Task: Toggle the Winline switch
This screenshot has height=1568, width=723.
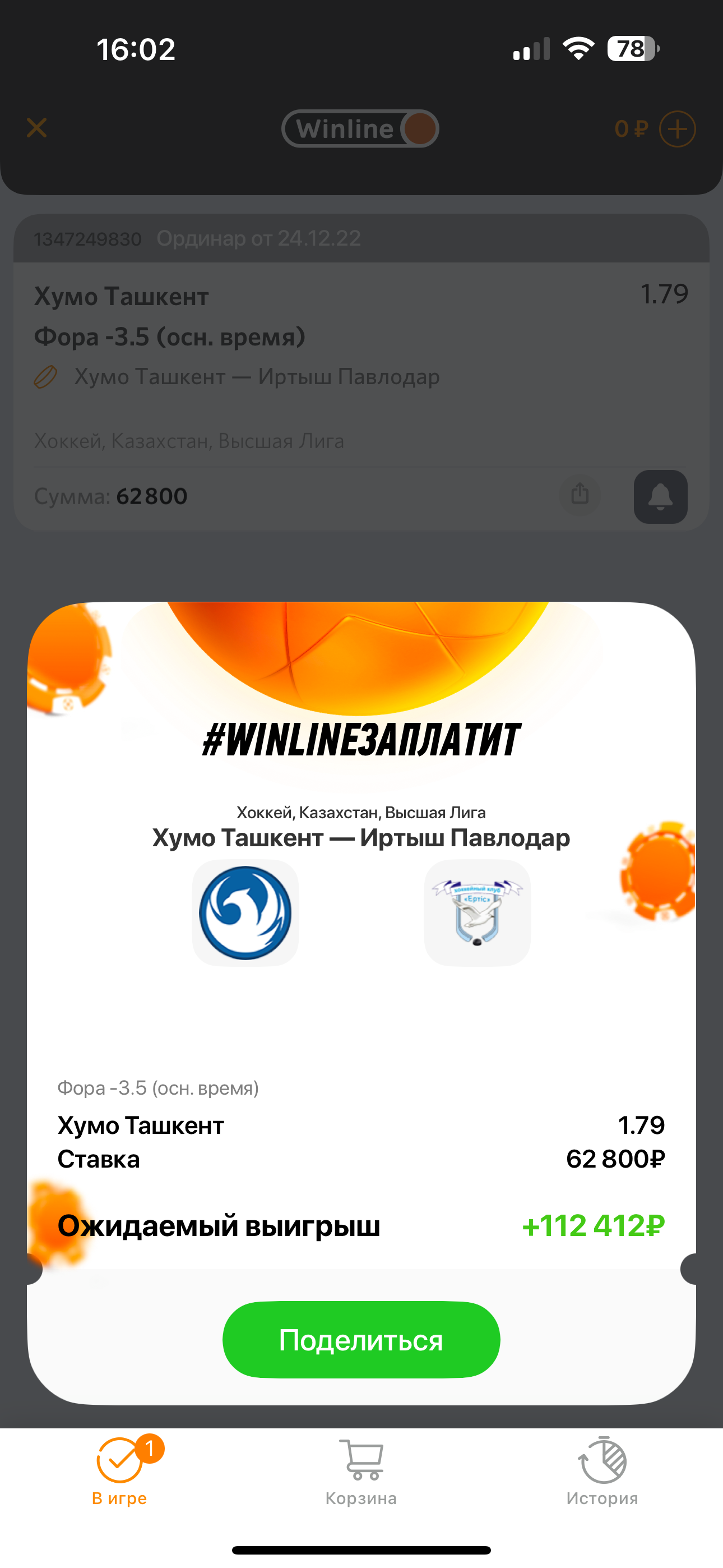Action: 360,128
